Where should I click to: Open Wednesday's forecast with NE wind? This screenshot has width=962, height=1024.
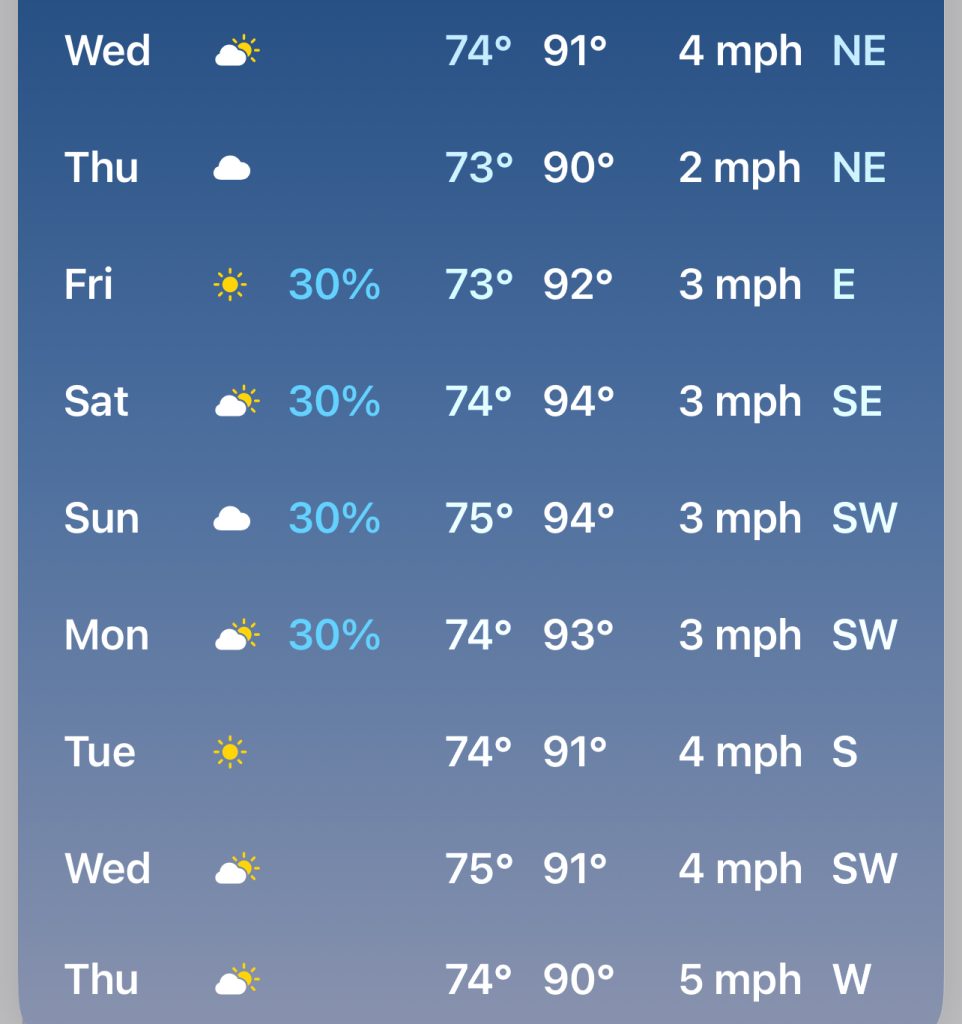pos(480,51)
